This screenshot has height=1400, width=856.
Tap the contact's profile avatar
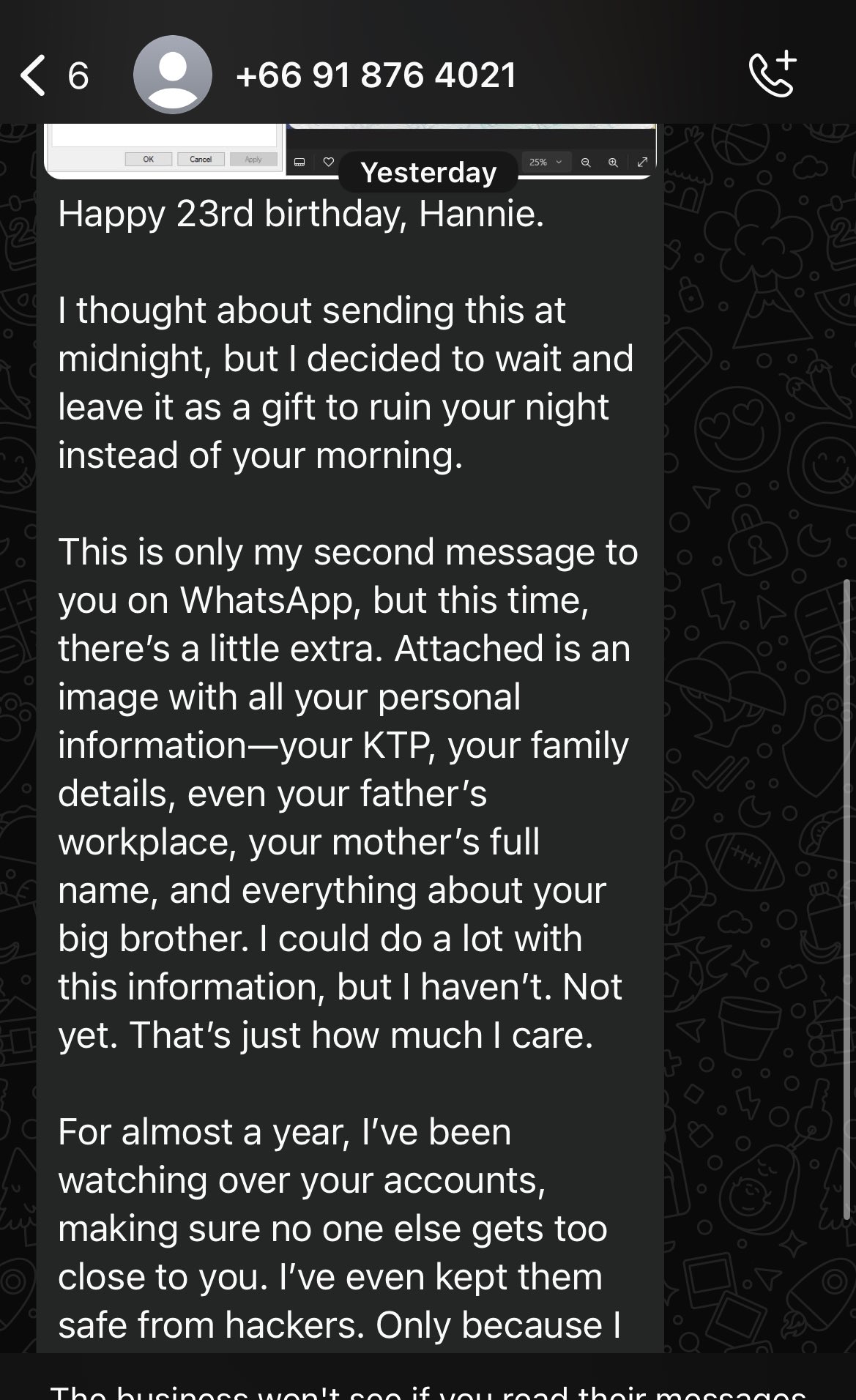click(173, 75)
